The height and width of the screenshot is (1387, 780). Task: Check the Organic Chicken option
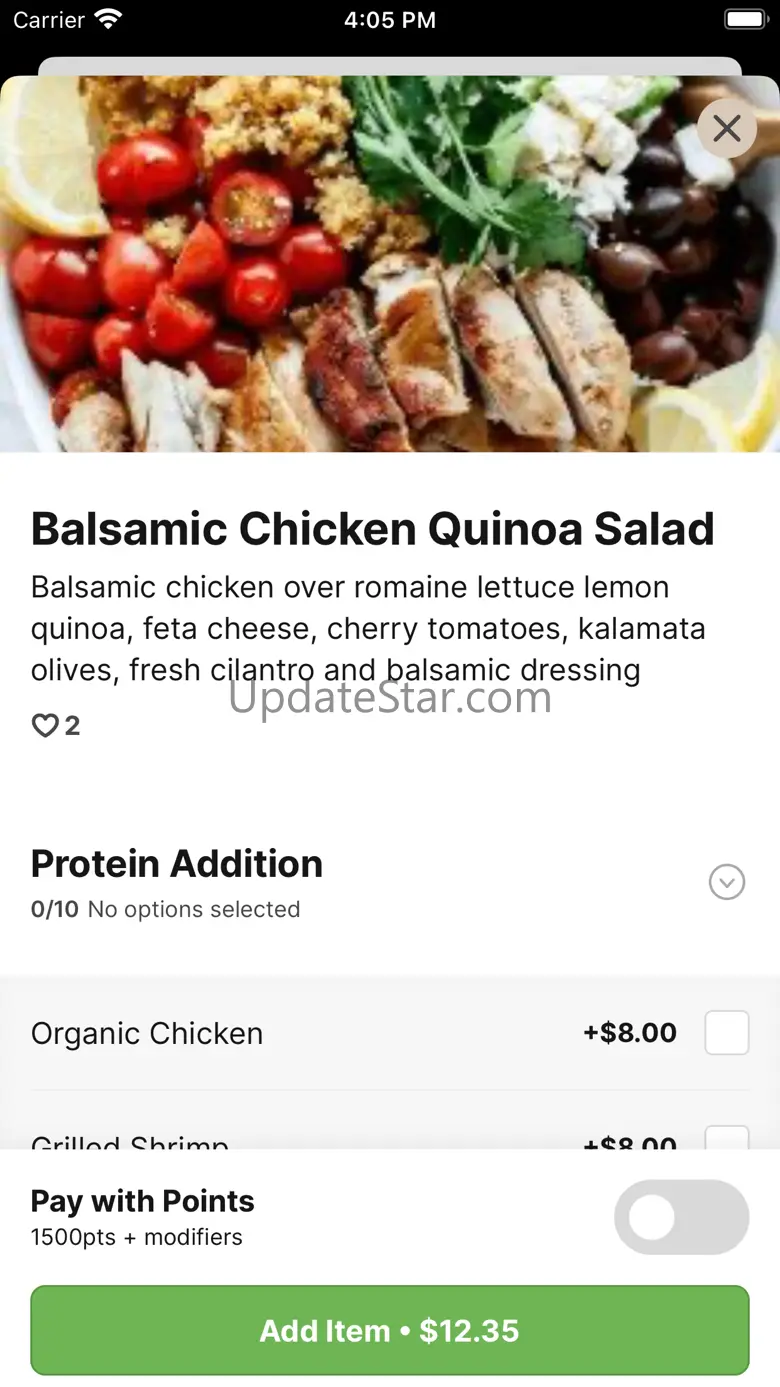pos(727,1033)
